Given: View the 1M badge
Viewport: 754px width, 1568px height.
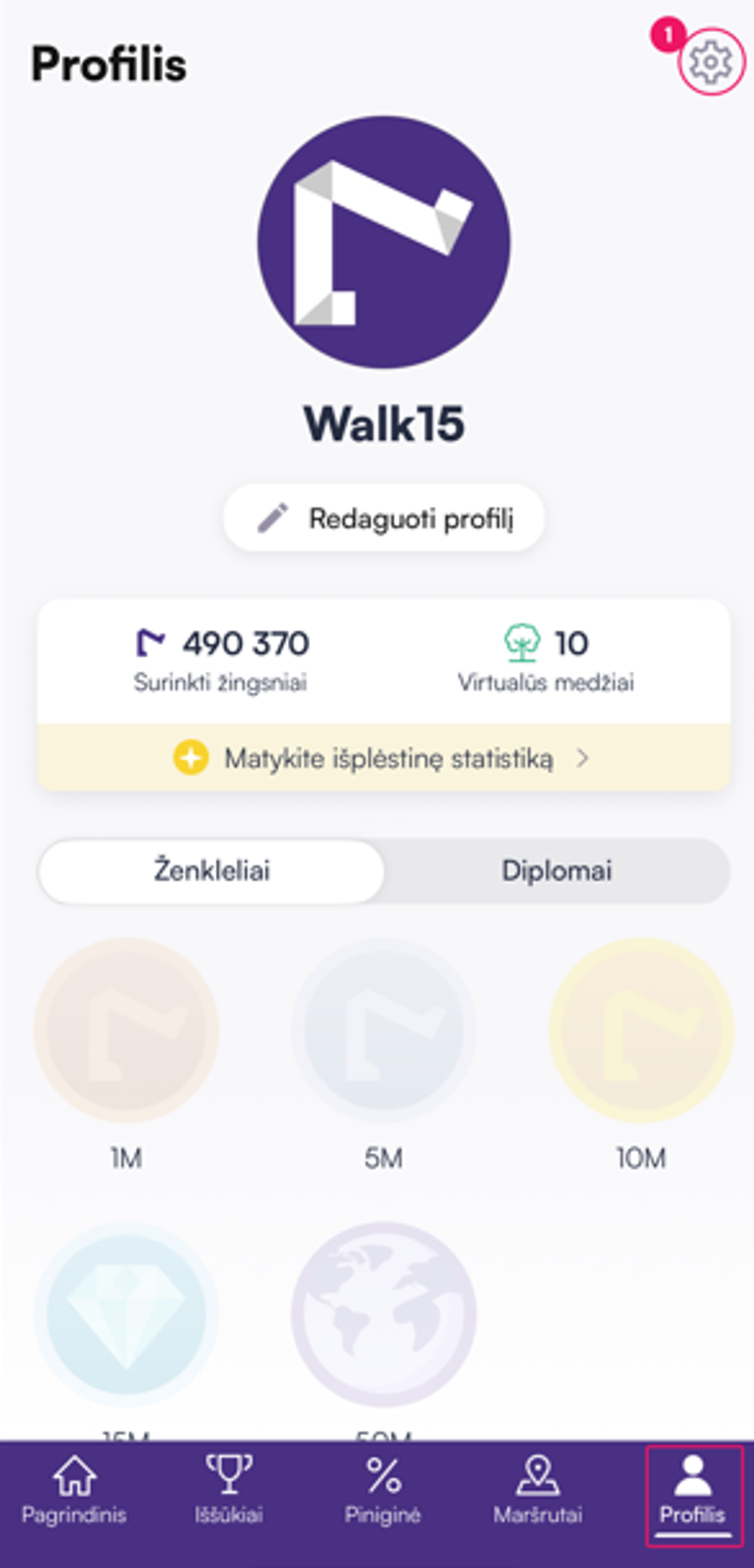Looking at the screenshot, I should pyautogui.click(x=126, y=1030).
